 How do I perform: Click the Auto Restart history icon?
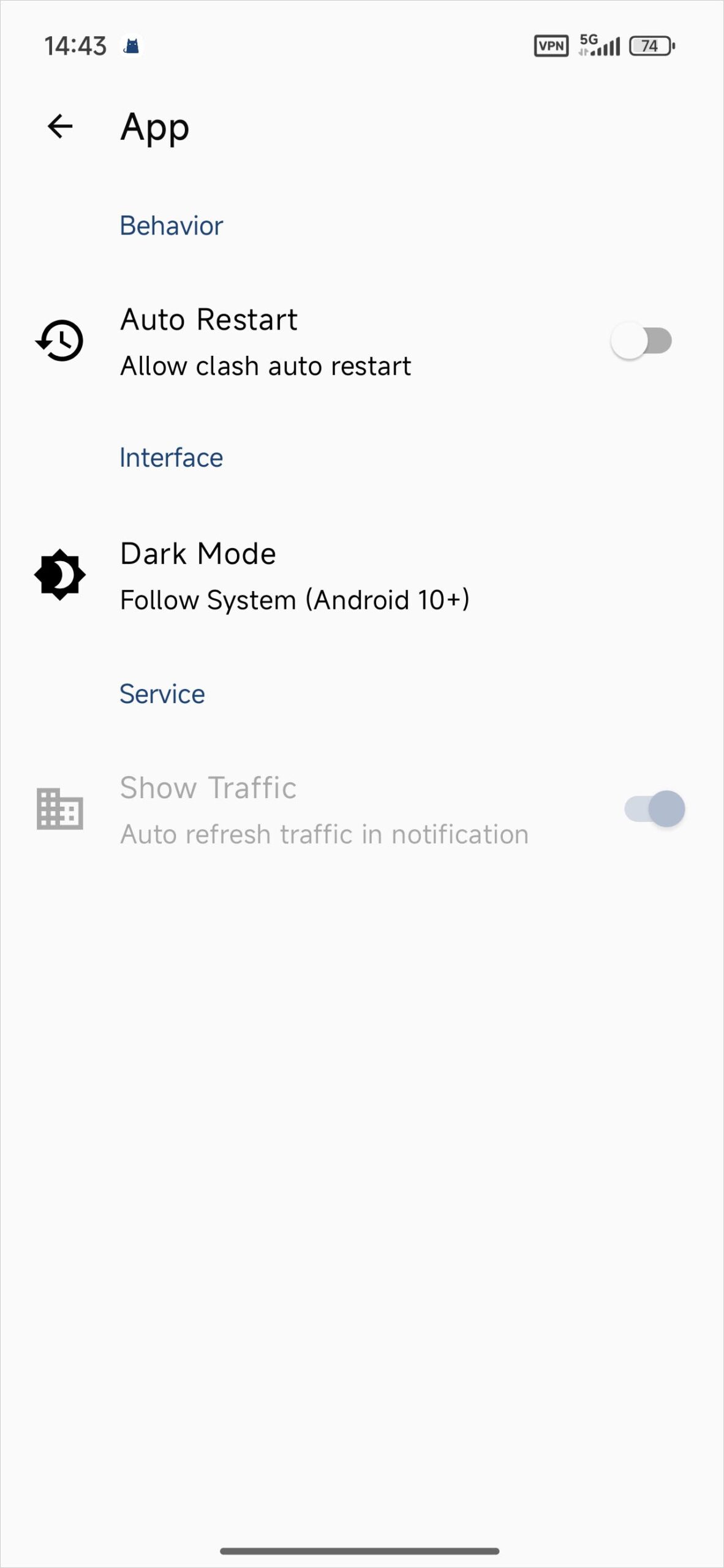[60, 341]
